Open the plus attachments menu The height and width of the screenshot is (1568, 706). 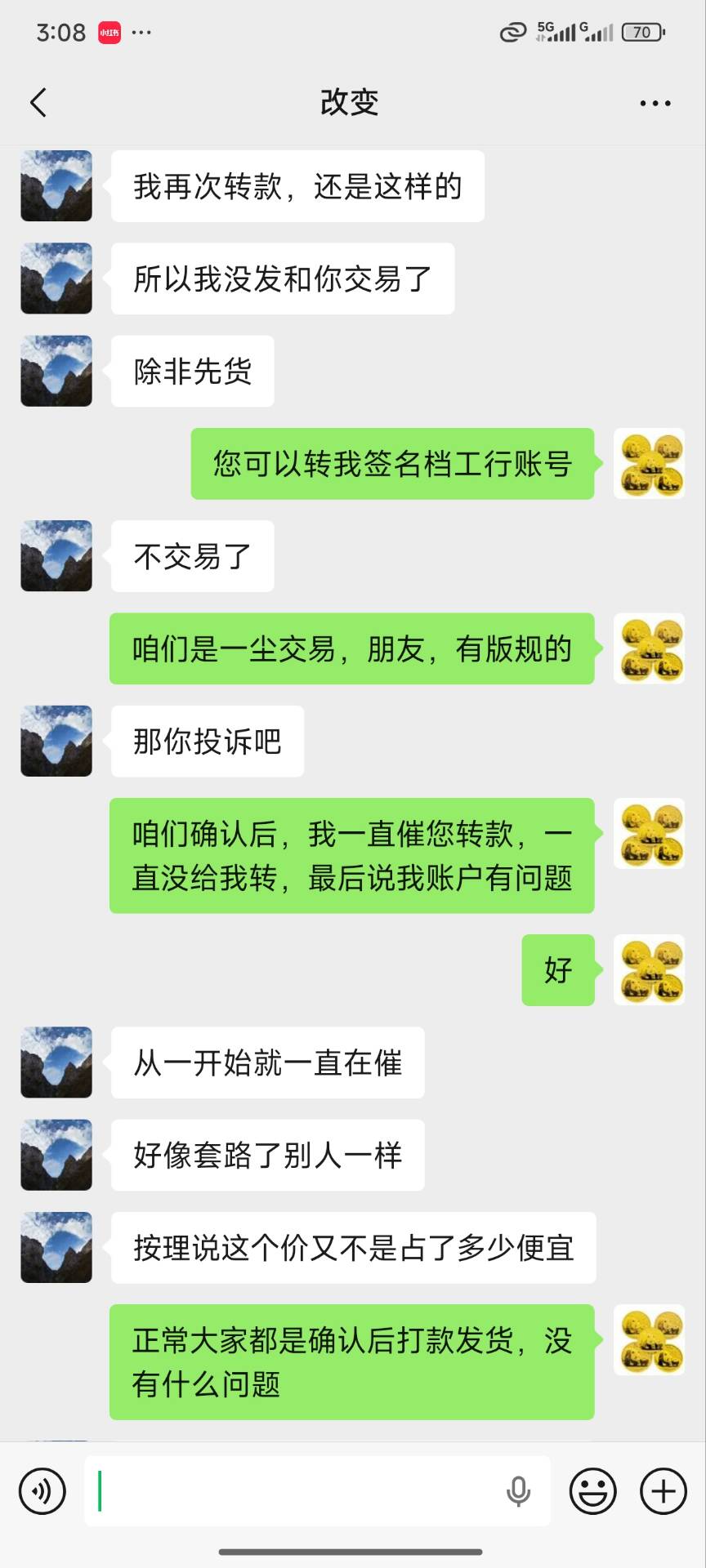(x=663, y=1491)
